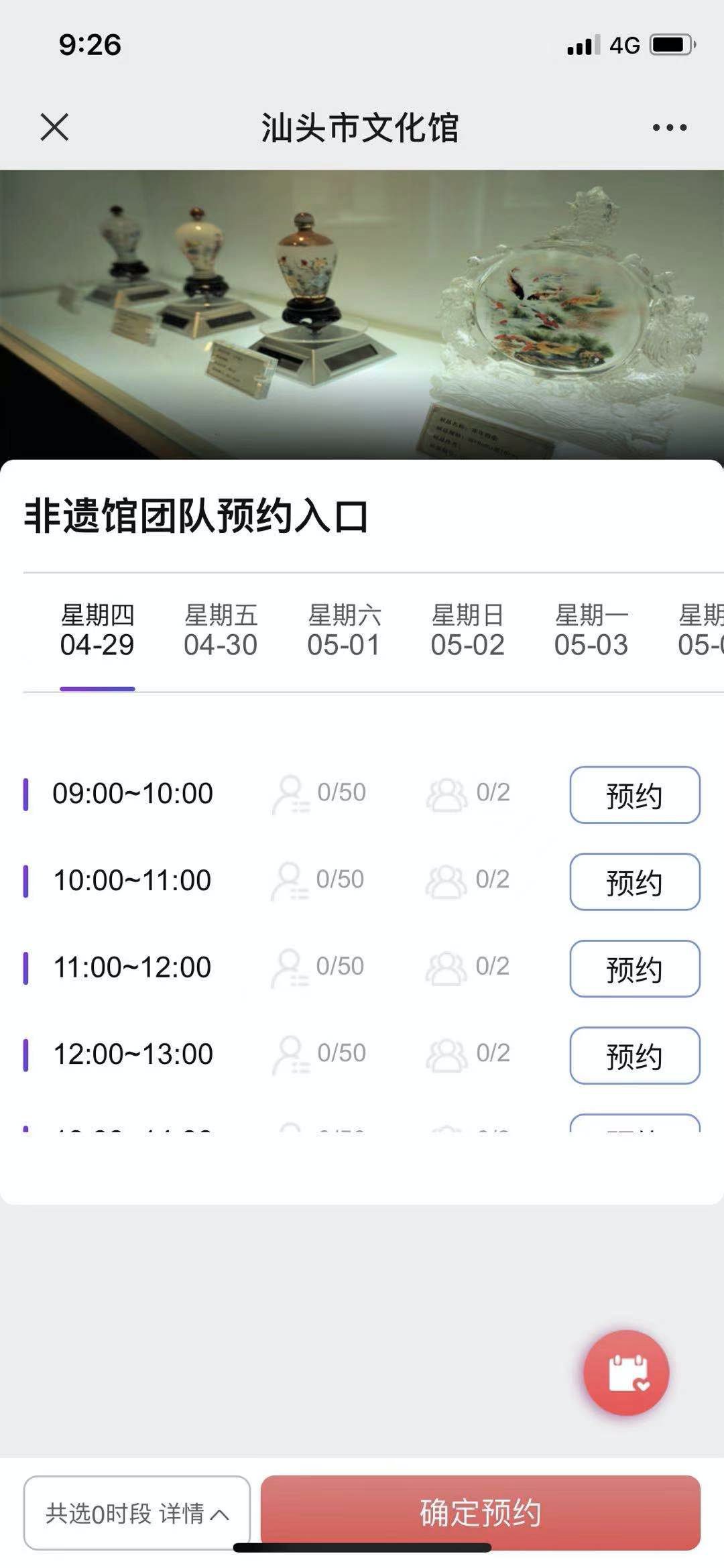Switch to 星期五 04-30 date tab

coord(221,631)
